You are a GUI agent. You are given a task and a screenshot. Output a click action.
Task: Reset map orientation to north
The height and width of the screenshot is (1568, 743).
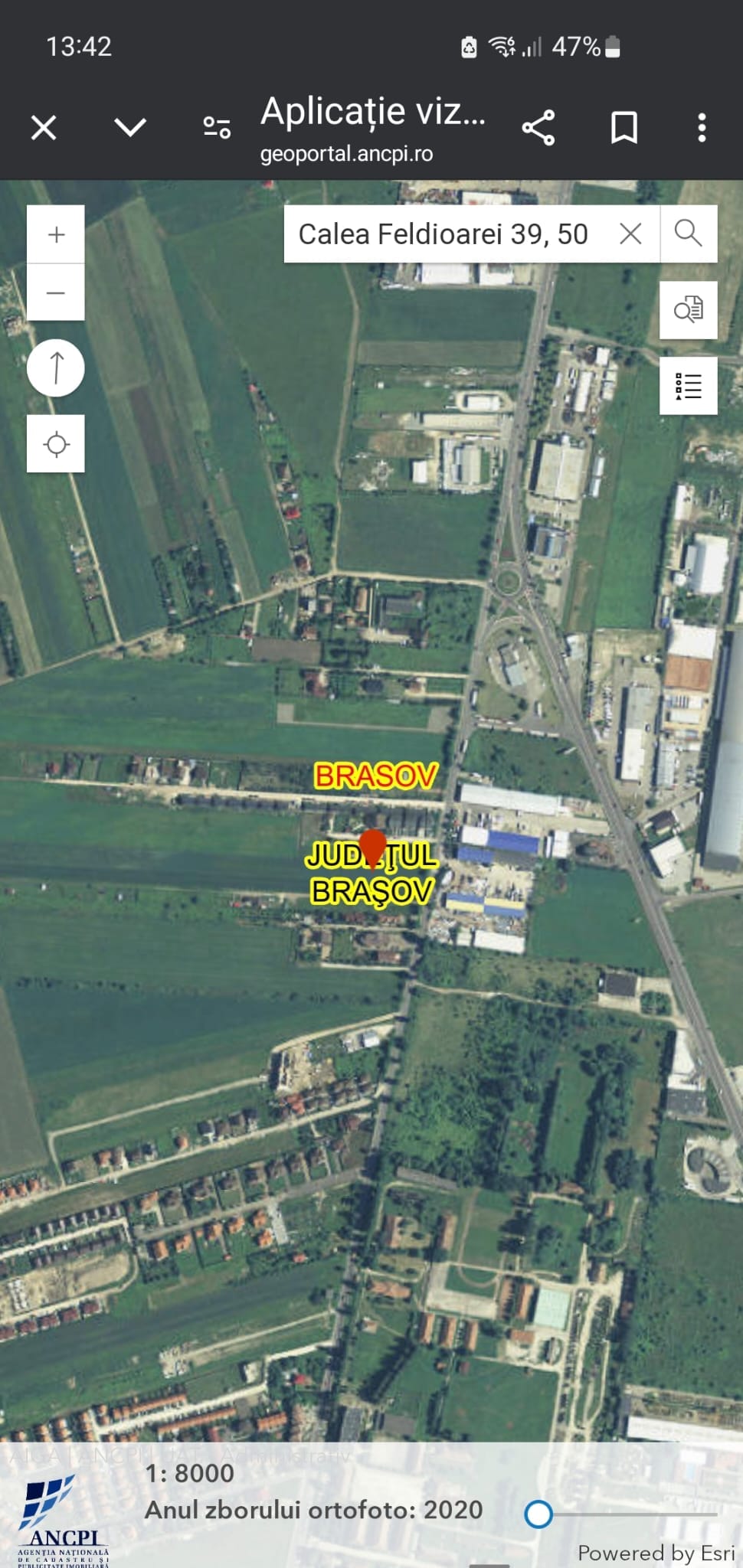click(x=56, y=367)
